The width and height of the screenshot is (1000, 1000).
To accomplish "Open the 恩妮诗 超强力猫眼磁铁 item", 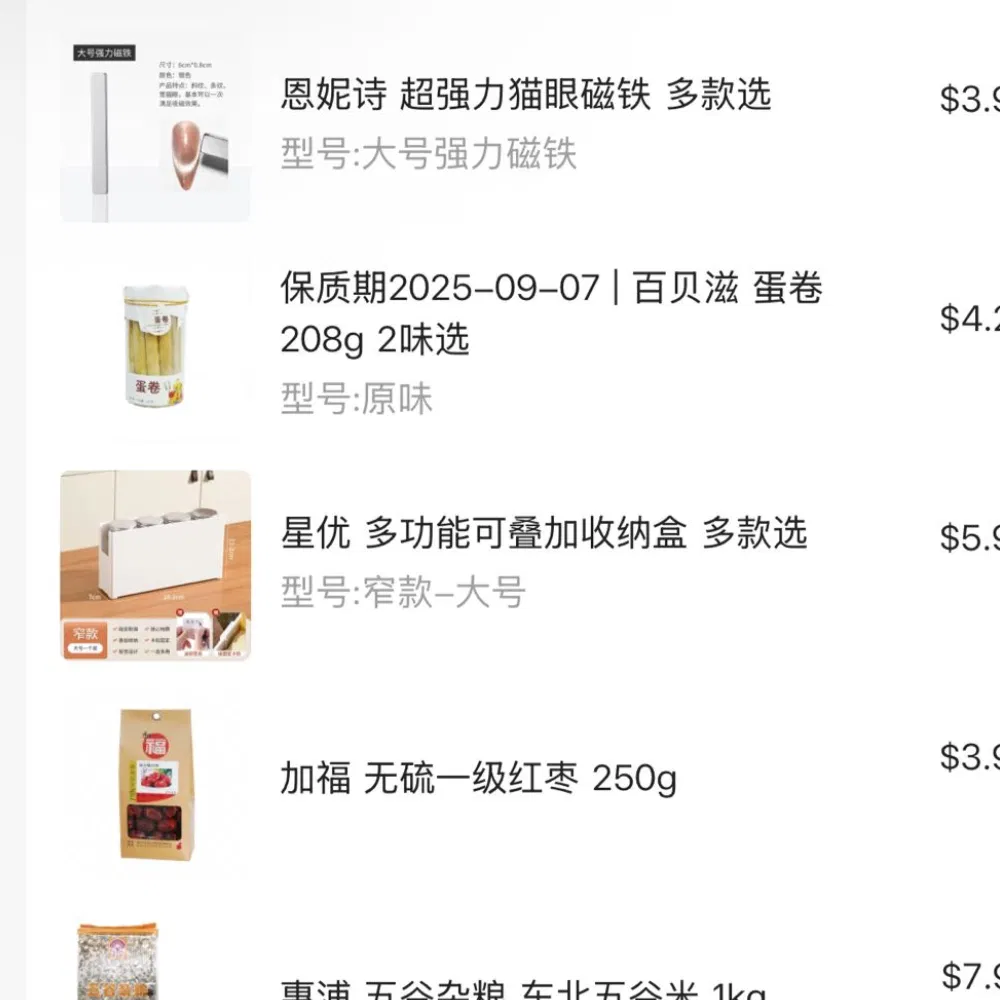I will (525, 96).
